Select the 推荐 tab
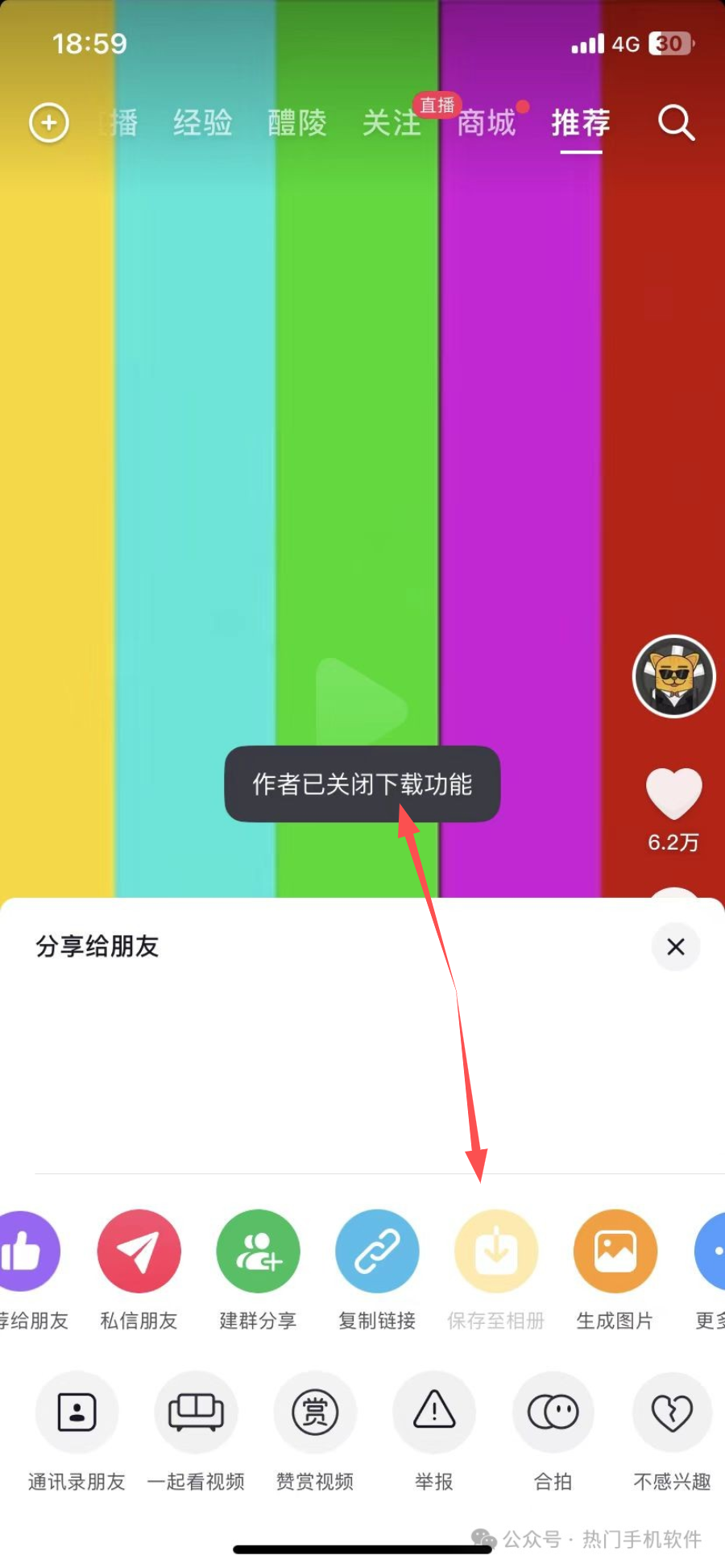 point(581,123)
